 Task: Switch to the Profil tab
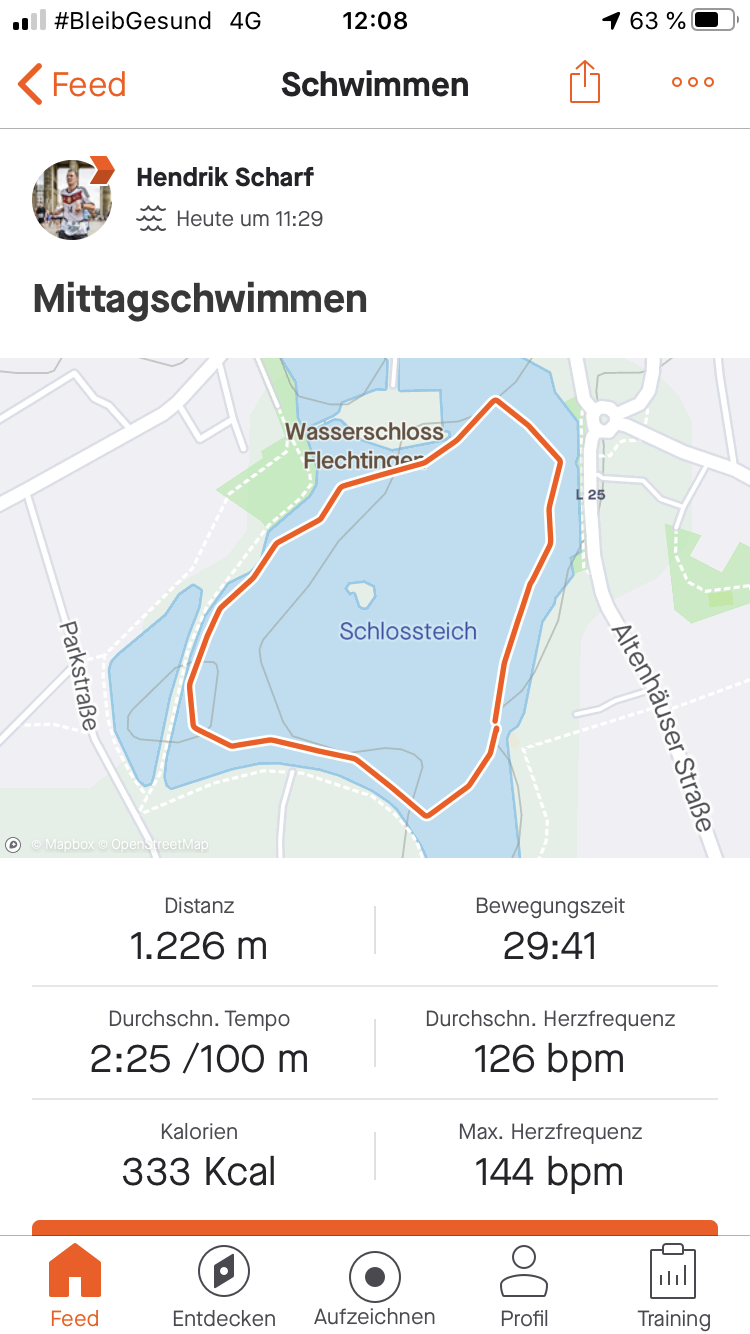524,1286
